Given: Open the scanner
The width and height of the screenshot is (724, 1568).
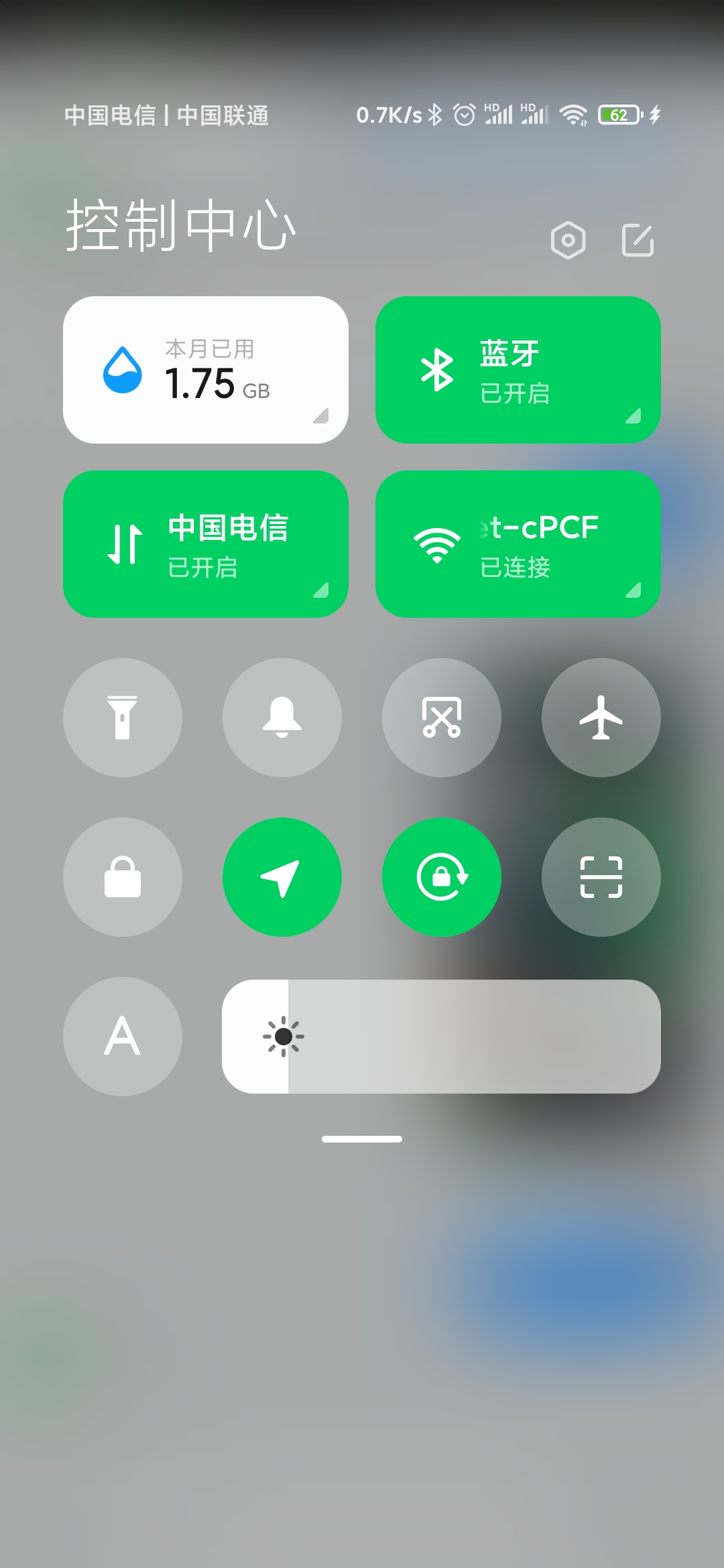Looking at the screenshot, I should (601, 877).
